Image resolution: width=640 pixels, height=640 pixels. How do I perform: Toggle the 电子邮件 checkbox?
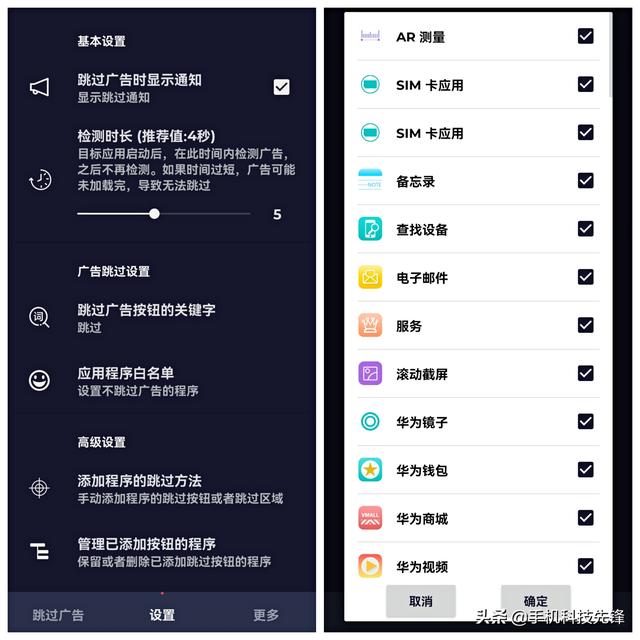[585, 277]
